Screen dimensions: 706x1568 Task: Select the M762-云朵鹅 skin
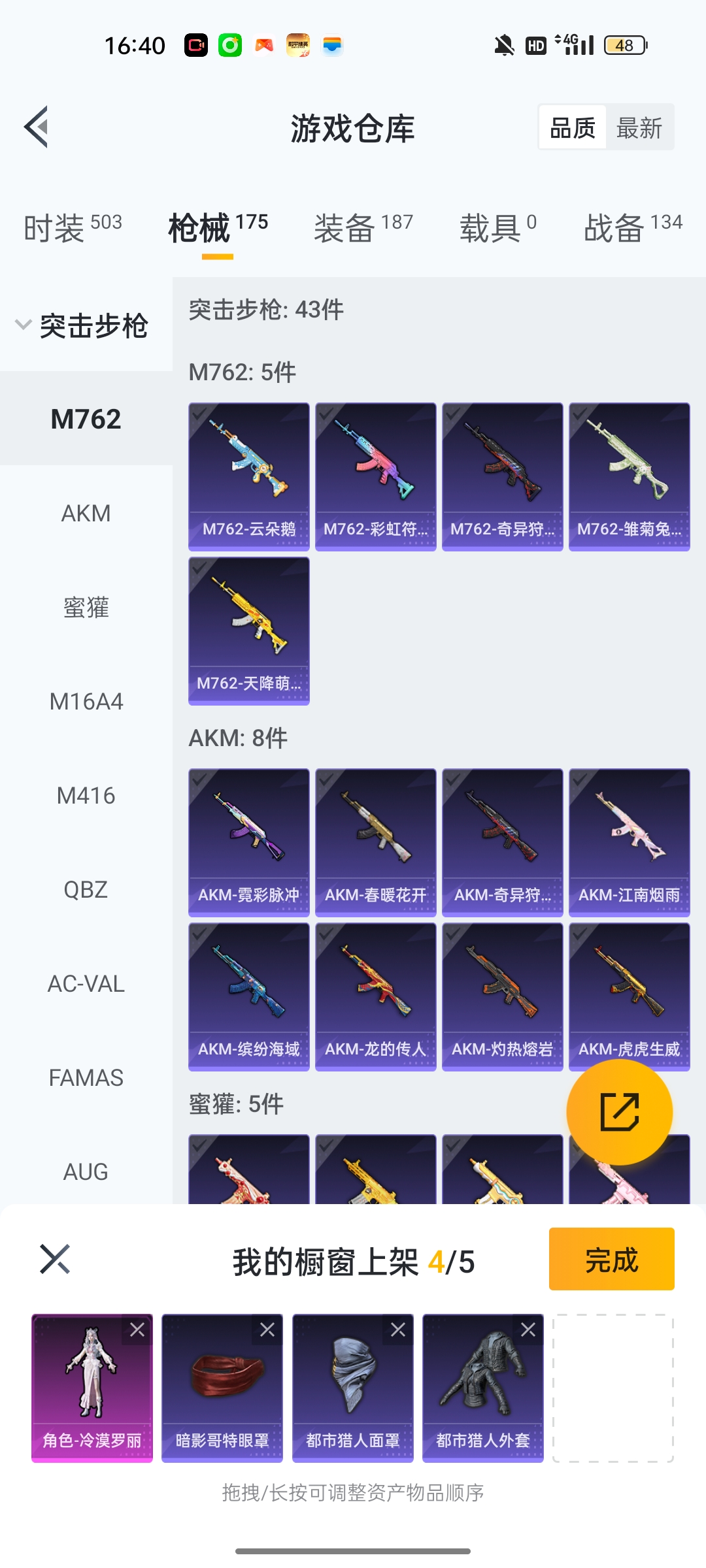pos(249,476)
